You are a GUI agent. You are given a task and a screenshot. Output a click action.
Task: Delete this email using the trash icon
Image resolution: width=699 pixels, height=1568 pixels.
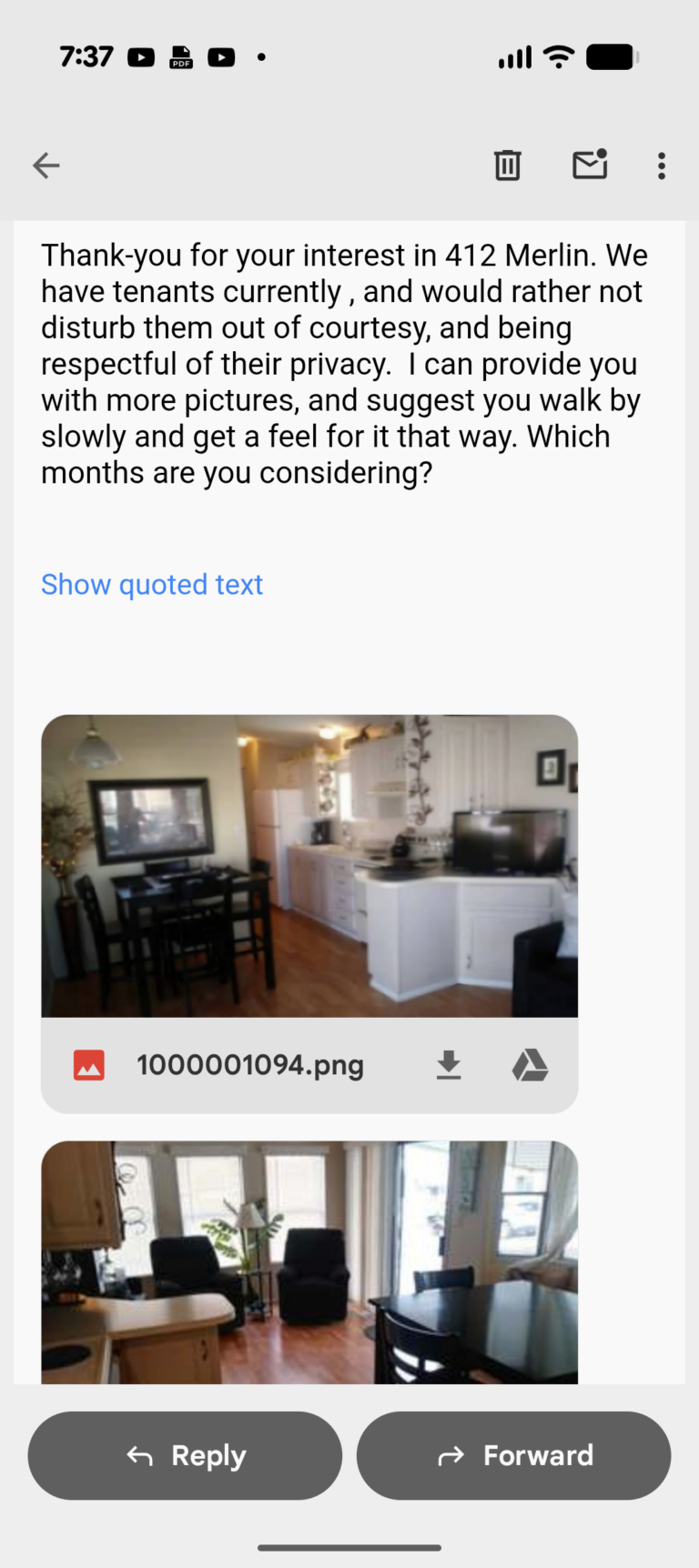(507, 165)
